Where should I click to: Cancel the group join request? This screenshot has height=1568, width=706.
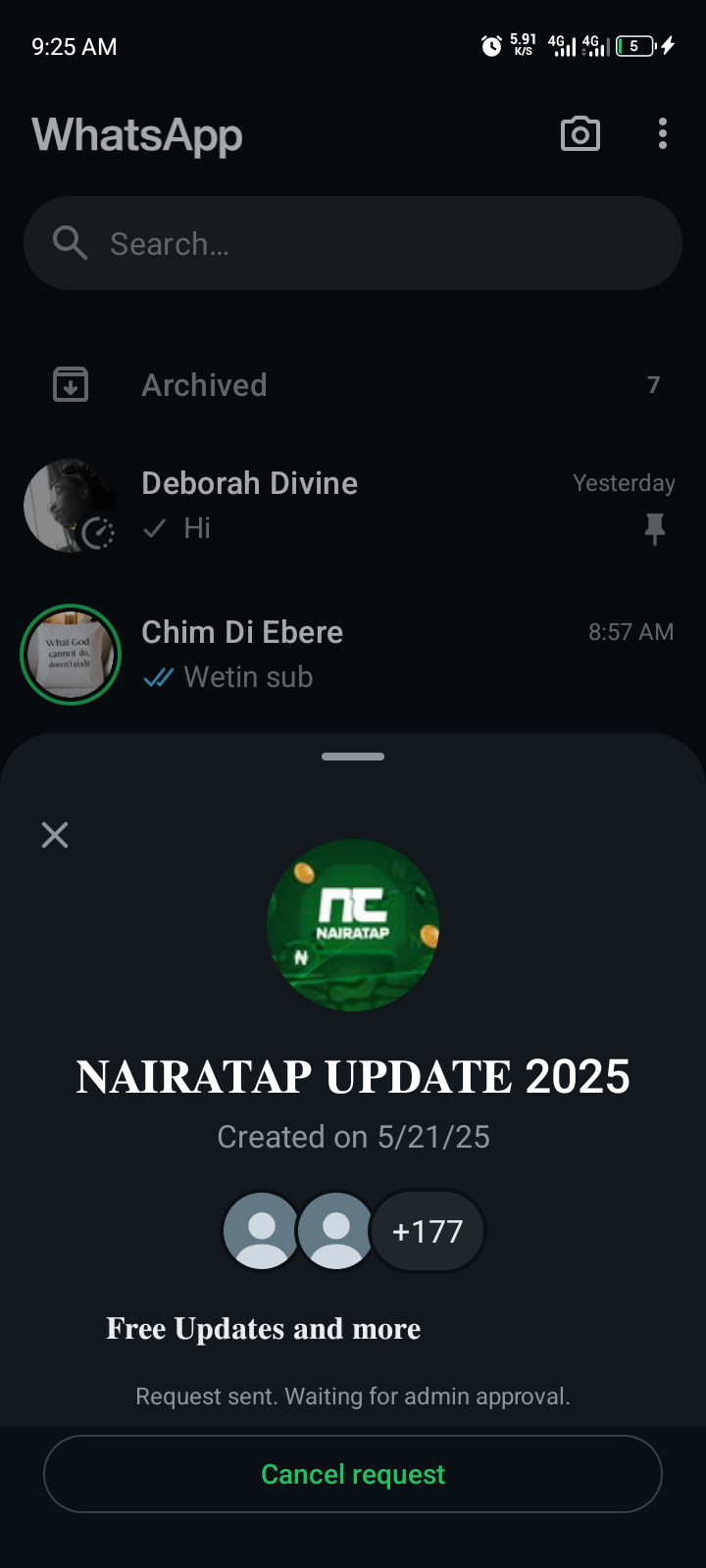click(353, 1474)
